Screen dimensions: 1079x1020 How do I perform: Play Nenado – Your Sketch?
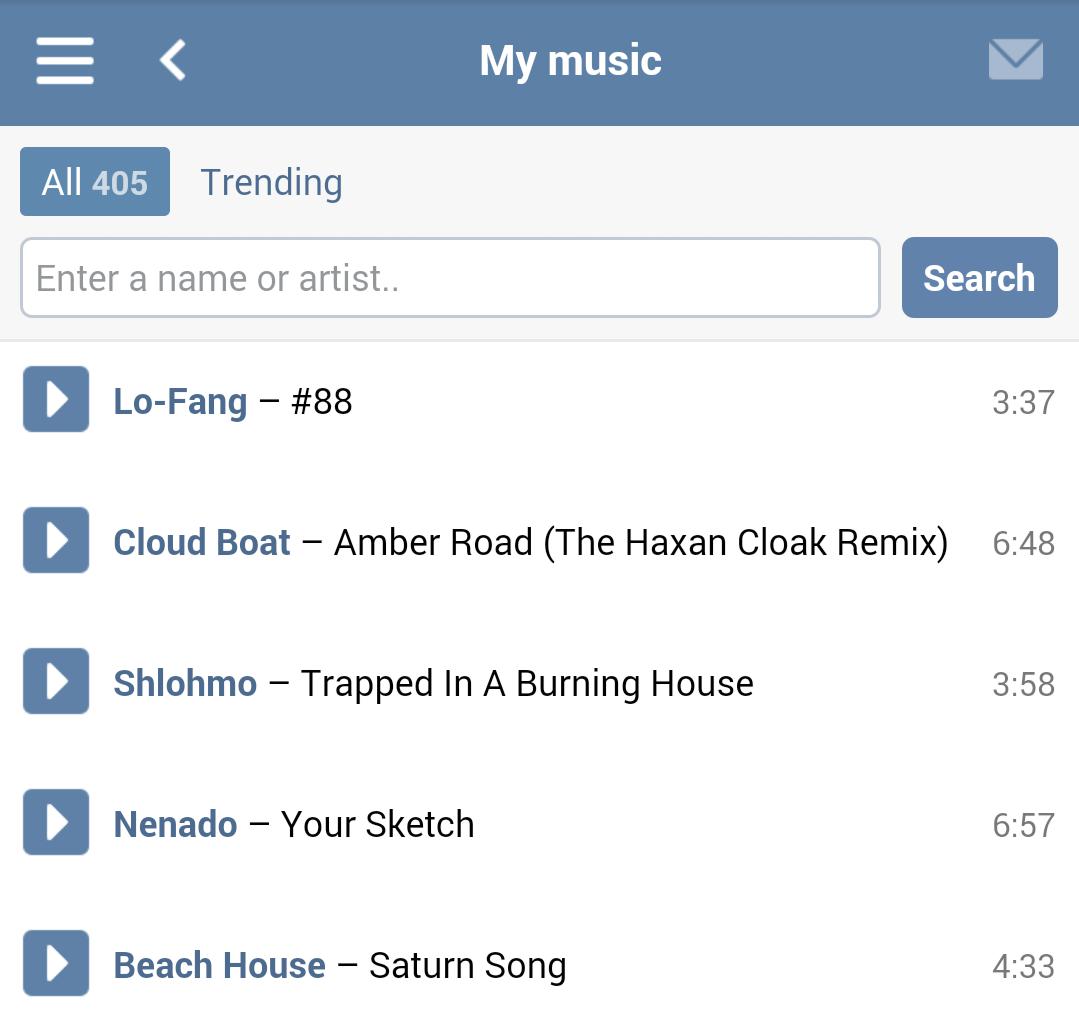pyautogui.click(x=56, y=823)
